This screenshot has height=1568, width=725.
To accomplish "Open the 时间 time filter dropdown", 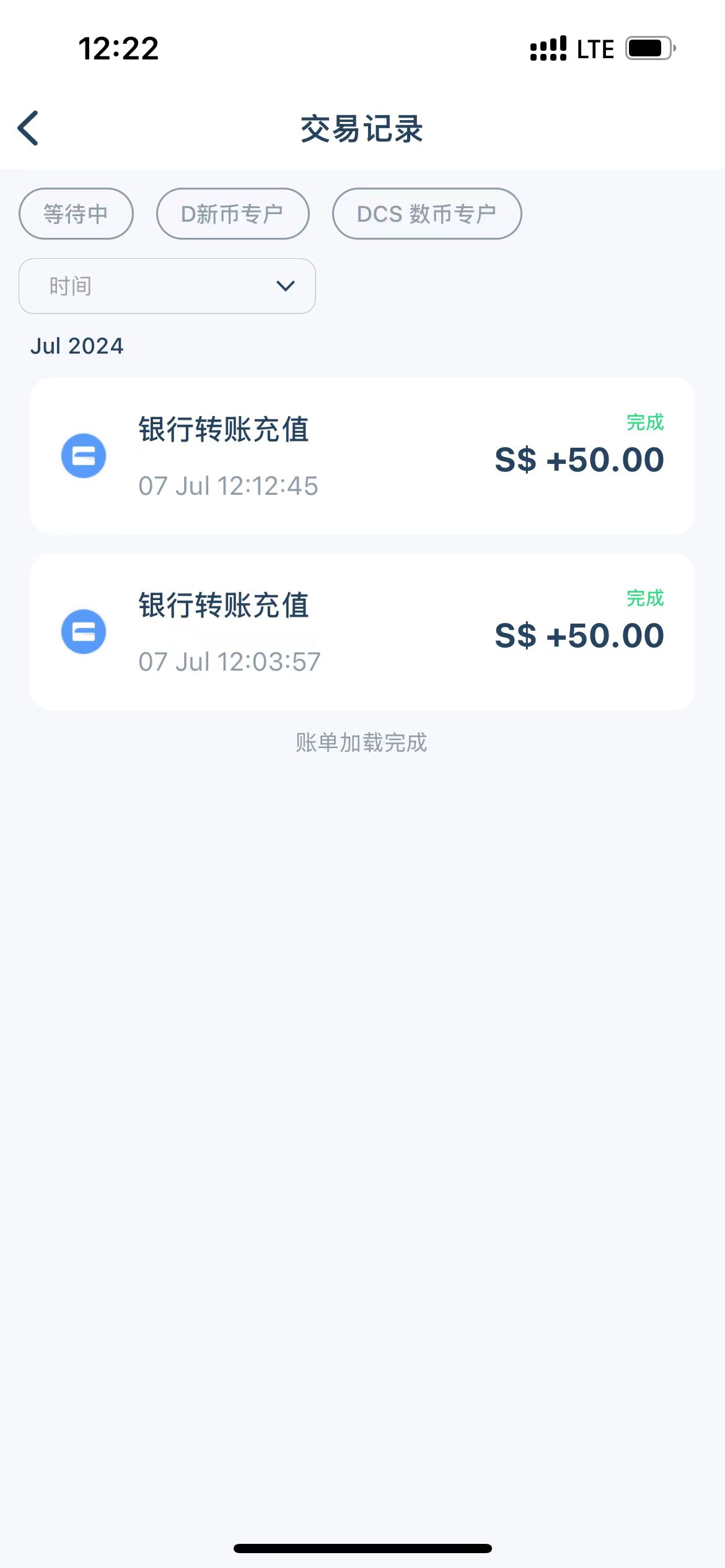I will point(167,286).
